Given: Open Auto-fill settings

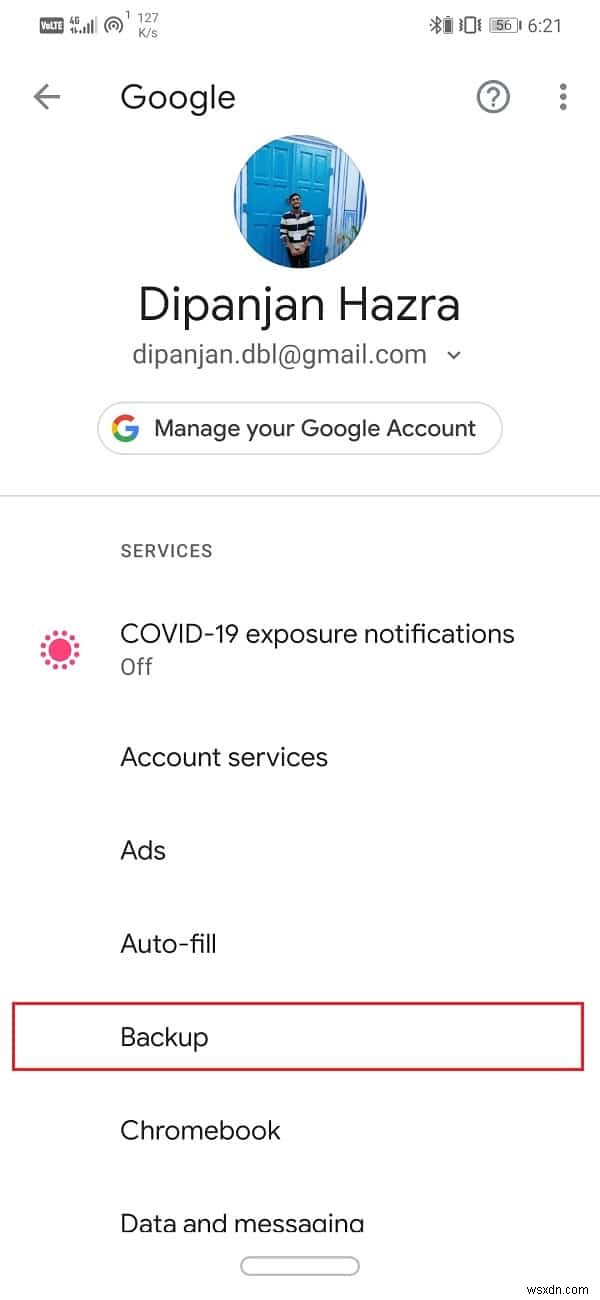Looking at the screenshot, I should click(x=168, y=943).
